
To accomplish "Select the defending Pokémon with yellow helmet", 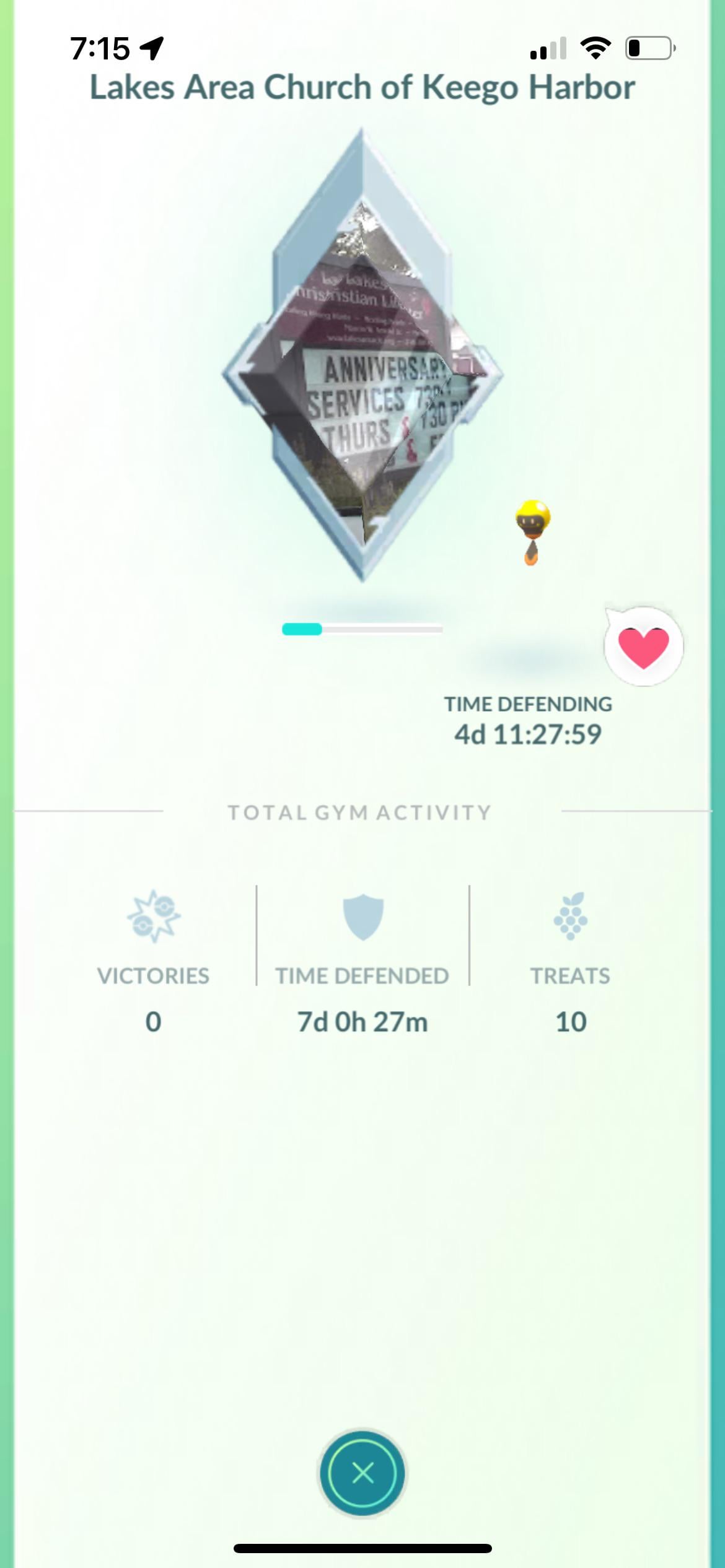I will (532, 532).
